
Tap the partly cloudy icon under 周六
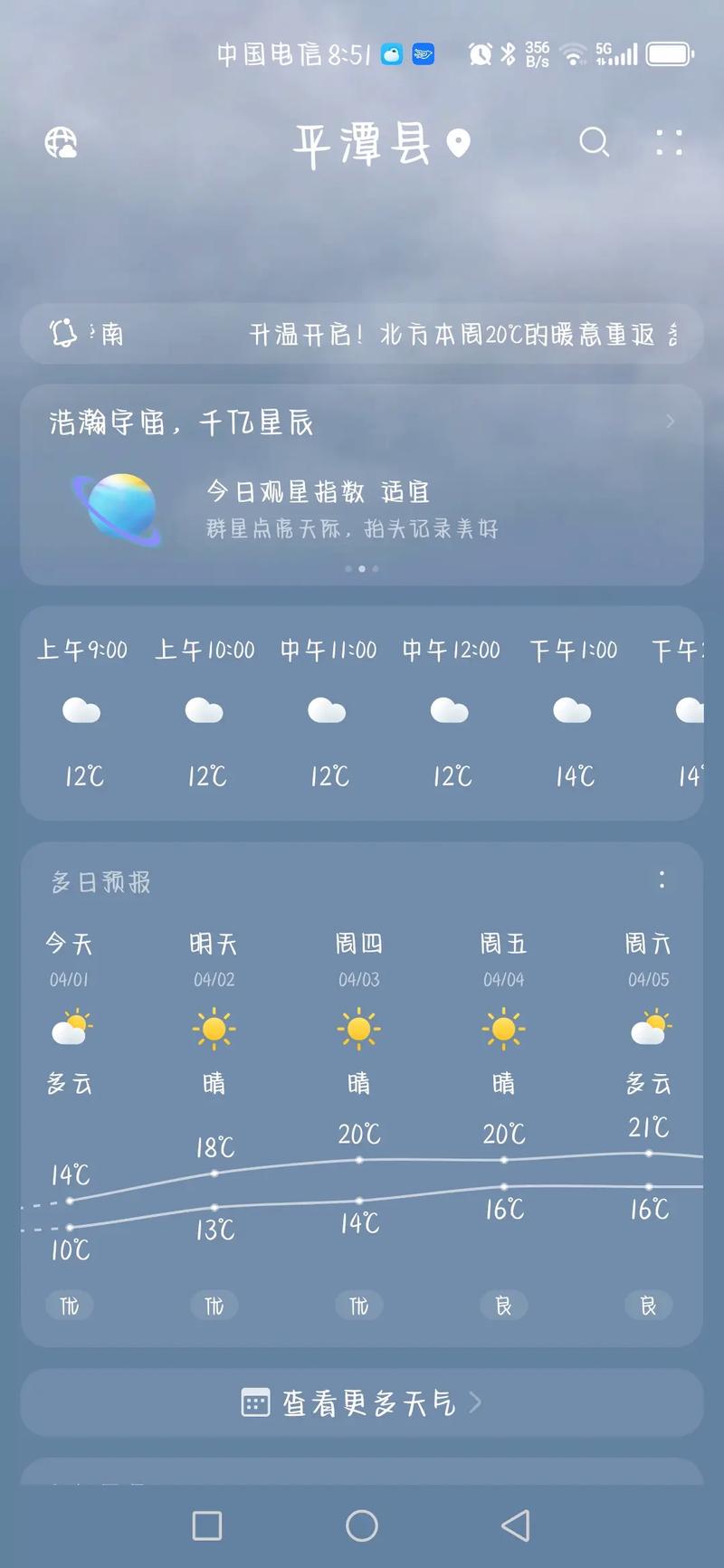(x=648, y=1028)
